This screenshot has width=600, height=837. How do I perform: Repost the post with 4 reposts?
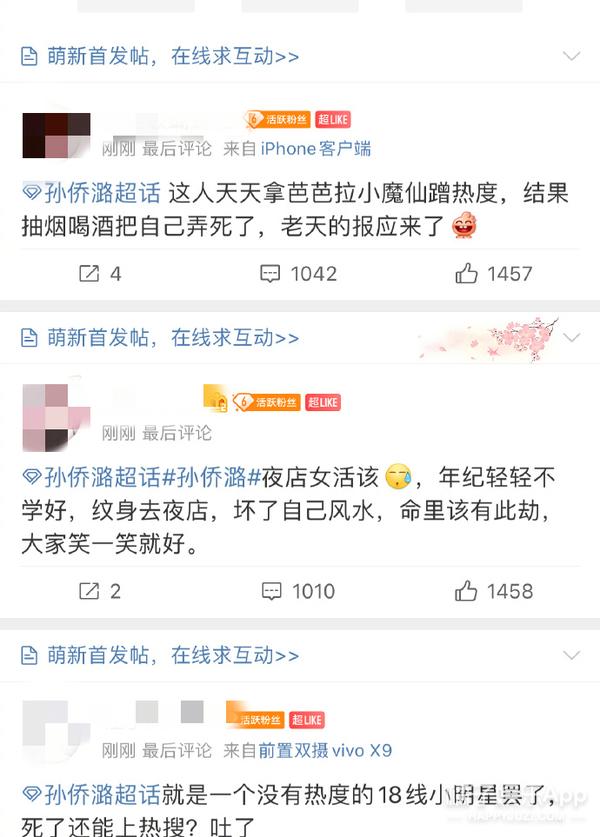coord(101,273)
